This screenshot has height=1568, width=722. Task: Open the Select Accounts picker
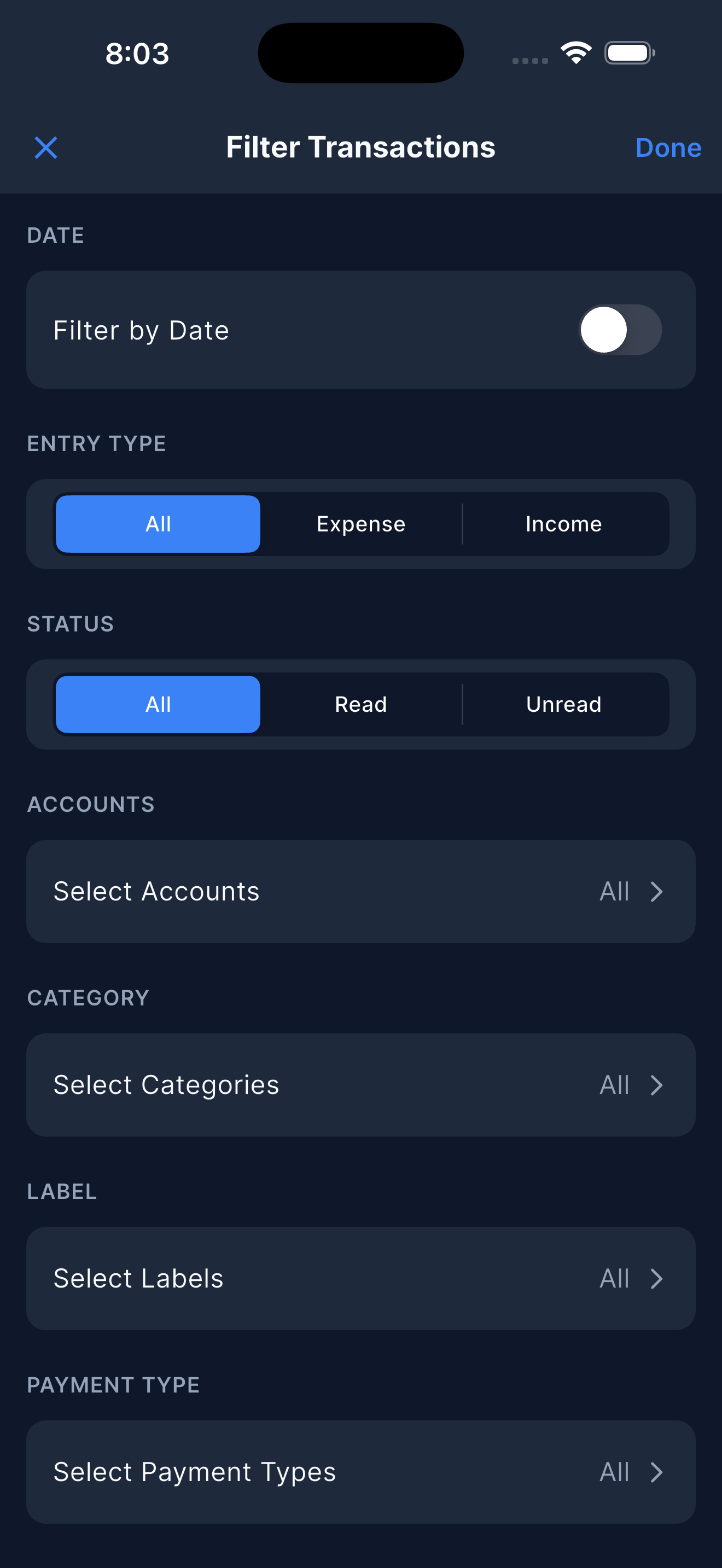tap(360, 891)
